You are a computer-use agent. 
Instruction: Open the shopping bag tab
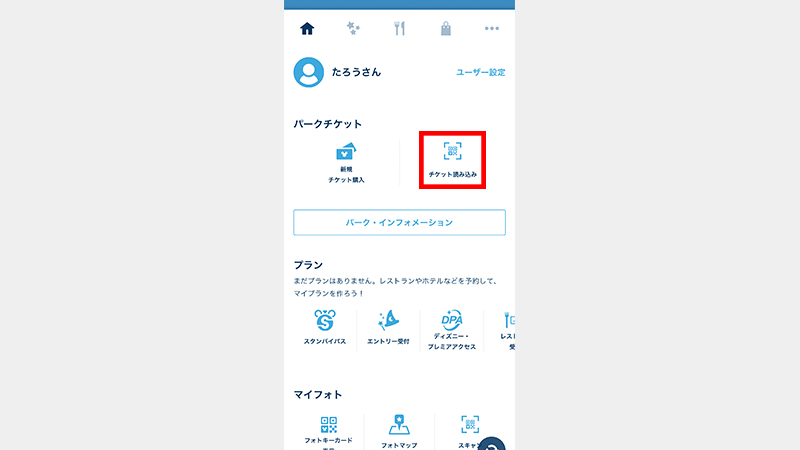point(445,28)
